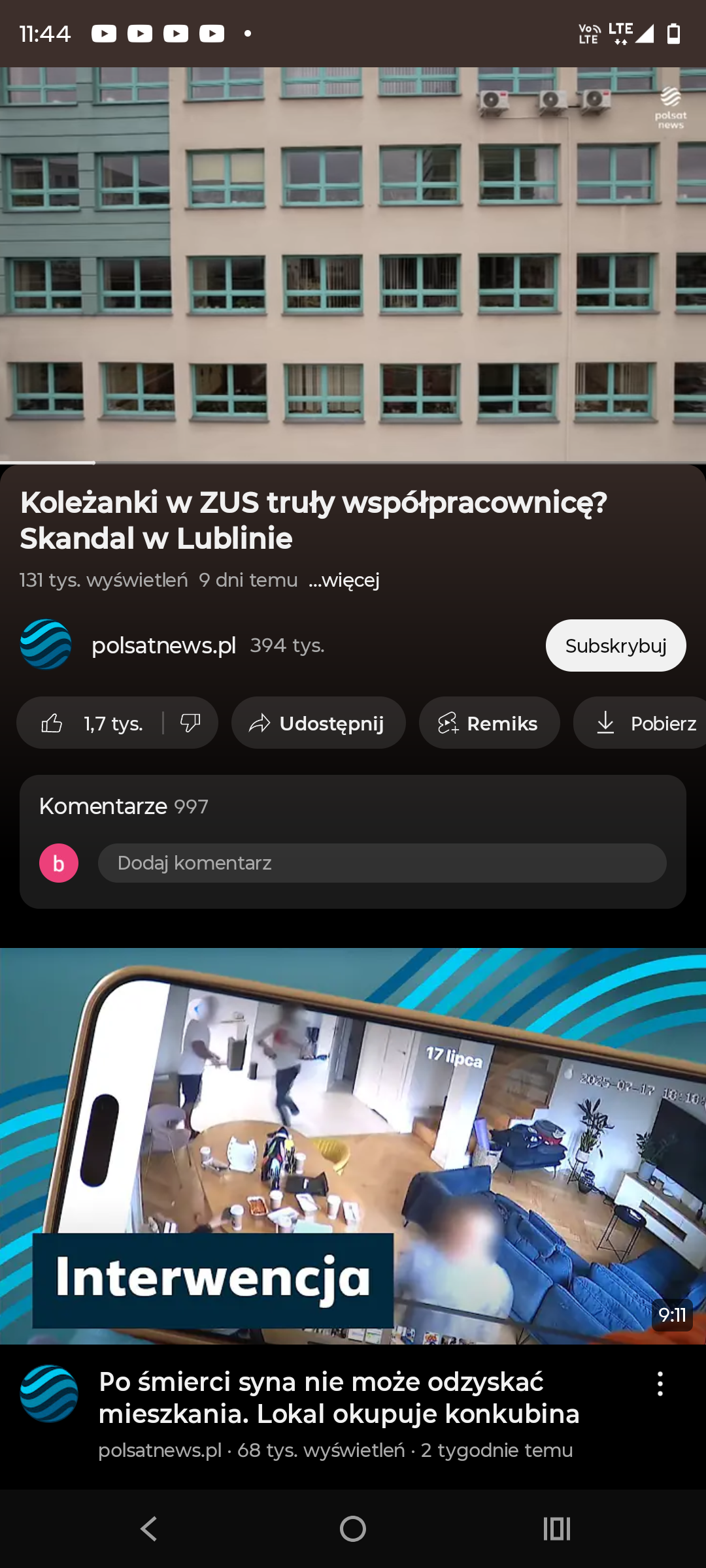706x1568 pixels.
Task: Go back with the system back button
Action: coord(149,1529)
